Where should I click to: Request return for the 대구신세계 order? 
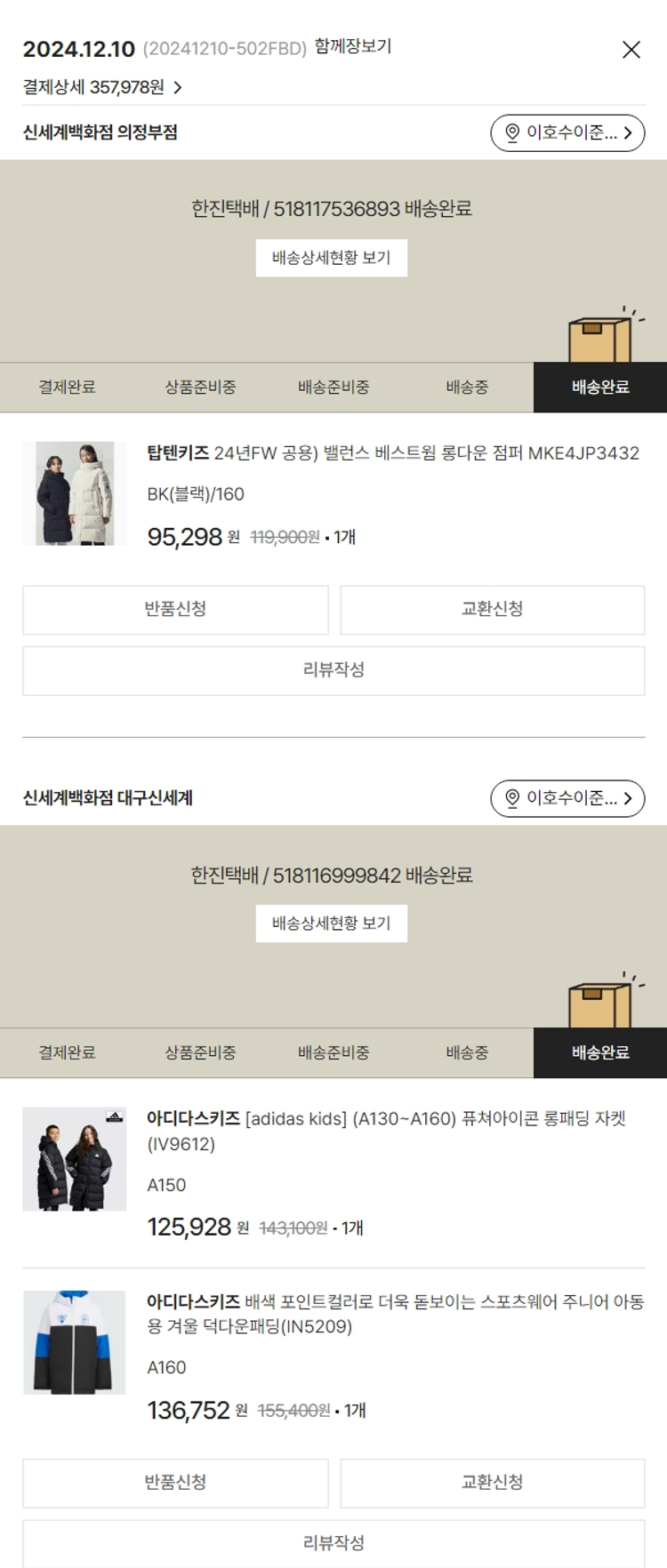click(x=175, y=1483)
